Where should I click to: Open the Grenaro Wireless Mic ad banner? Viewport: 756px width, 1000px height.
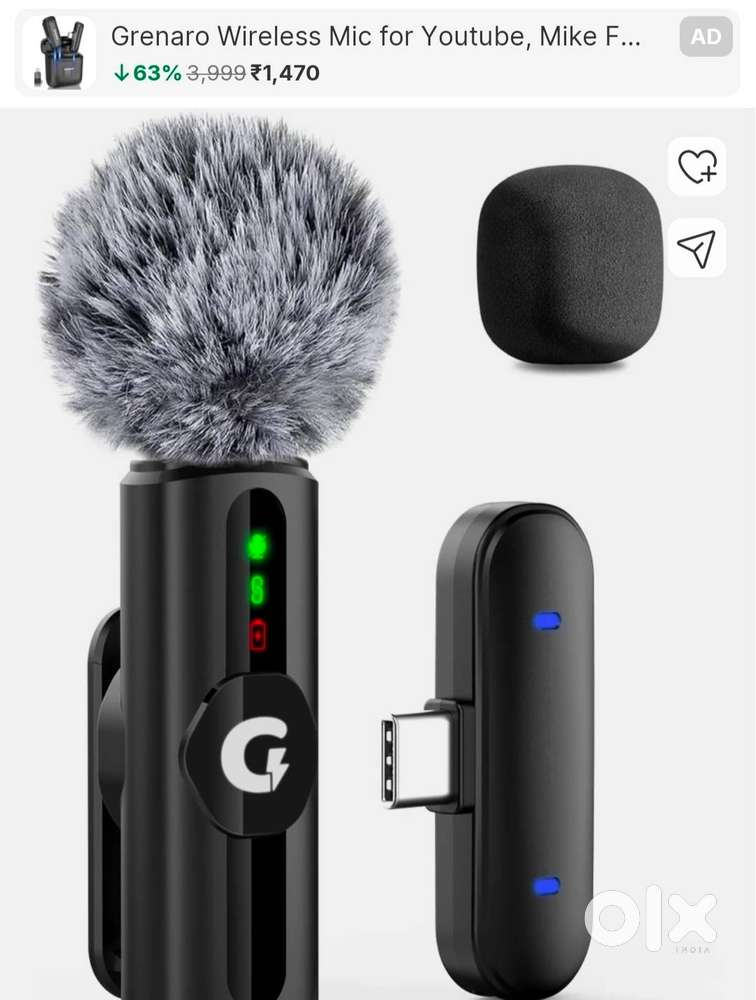(375, 53)
